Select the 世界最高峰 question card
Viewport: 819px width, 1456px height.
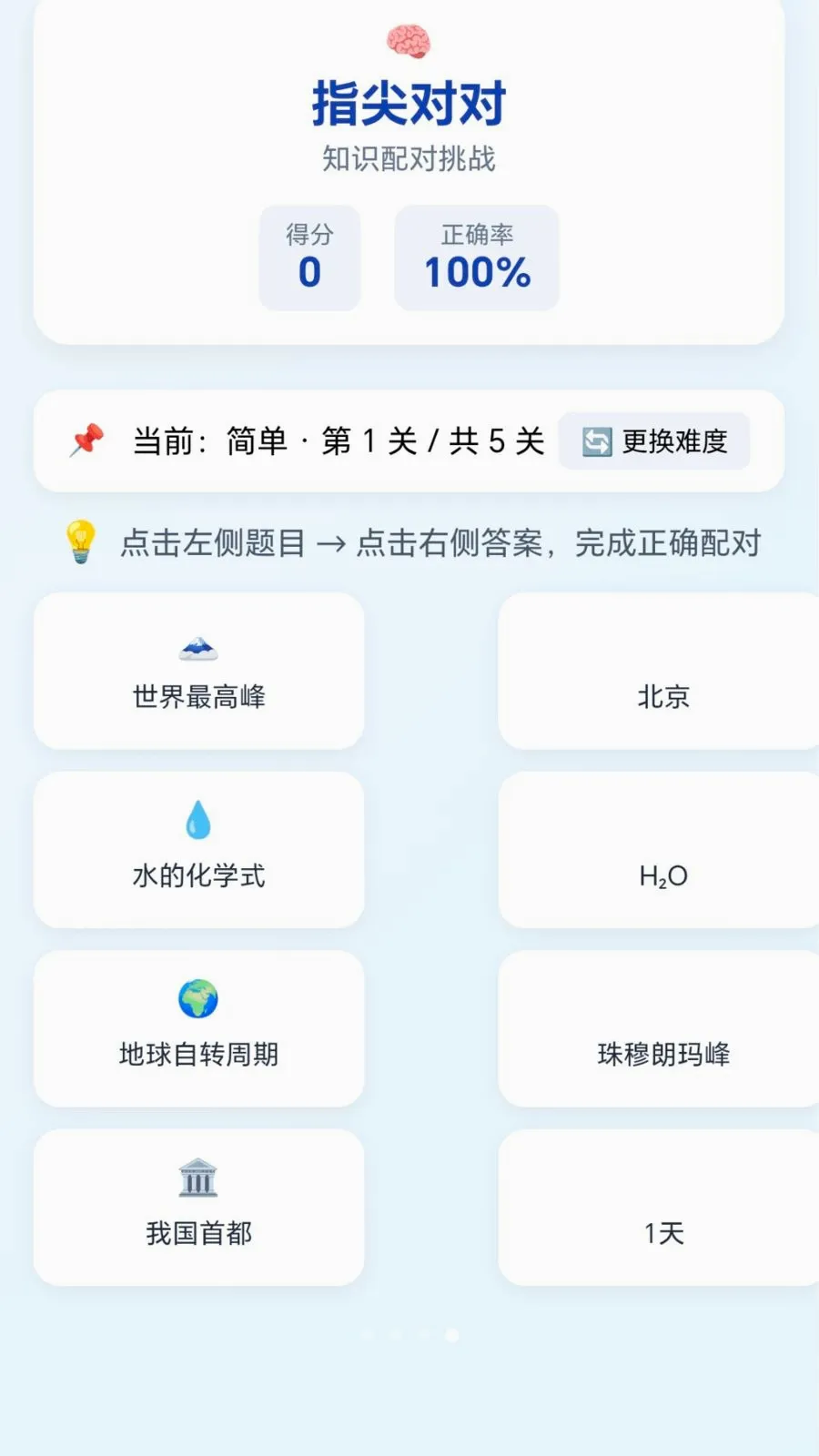[199, 672]
